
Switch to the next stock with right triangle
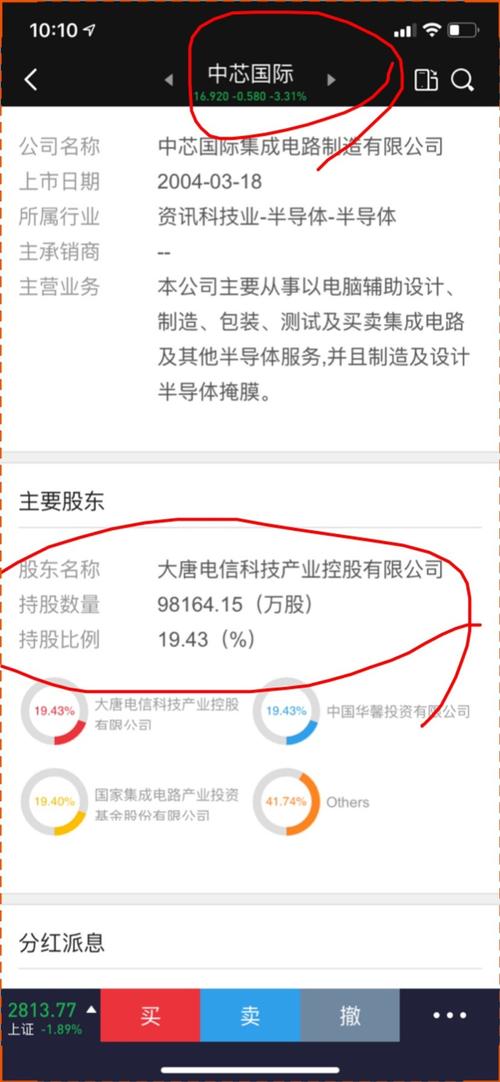coord(331,79)
